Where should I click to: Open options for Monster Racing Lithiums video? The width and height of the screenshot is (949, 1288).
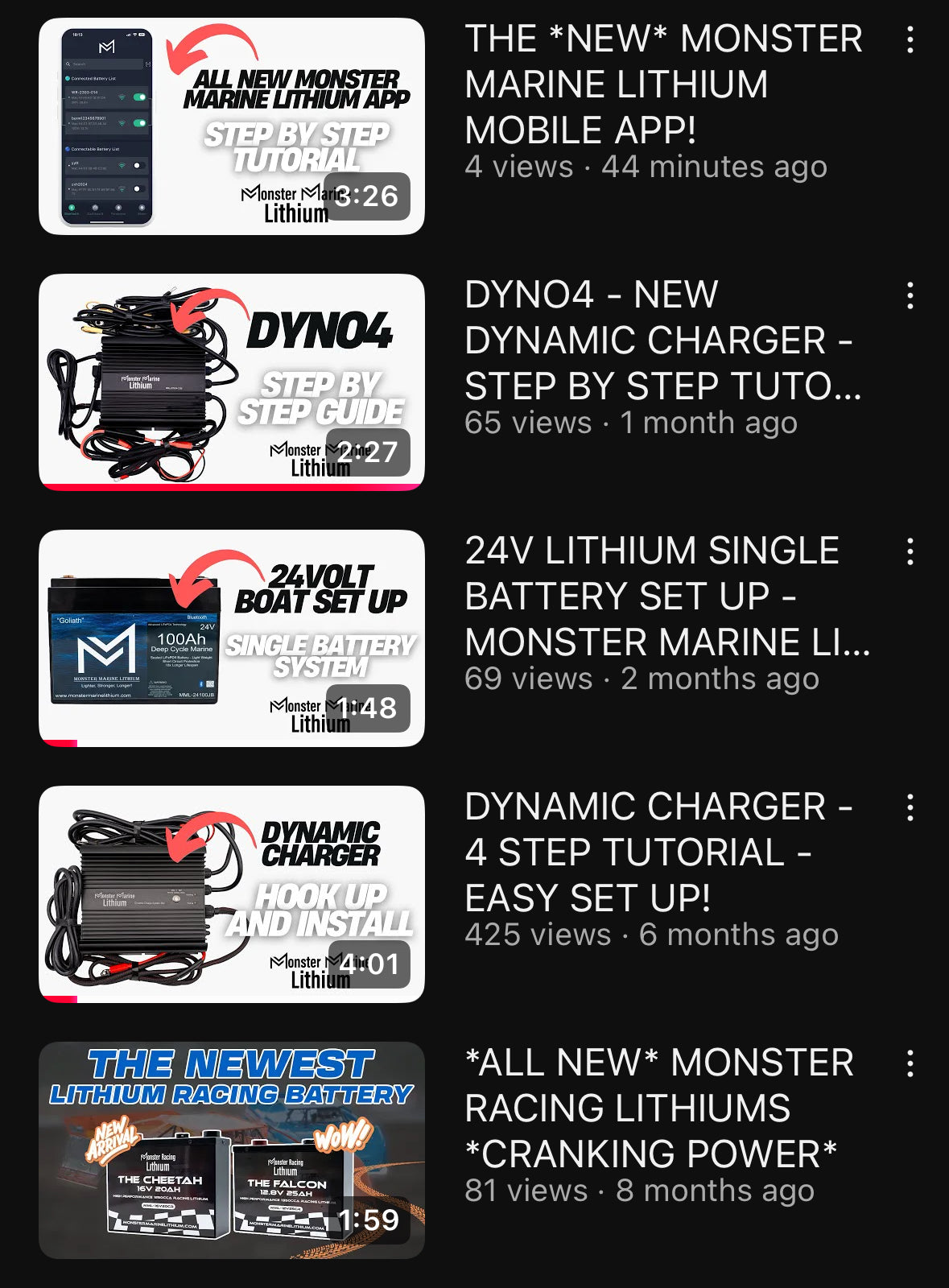910,1063
